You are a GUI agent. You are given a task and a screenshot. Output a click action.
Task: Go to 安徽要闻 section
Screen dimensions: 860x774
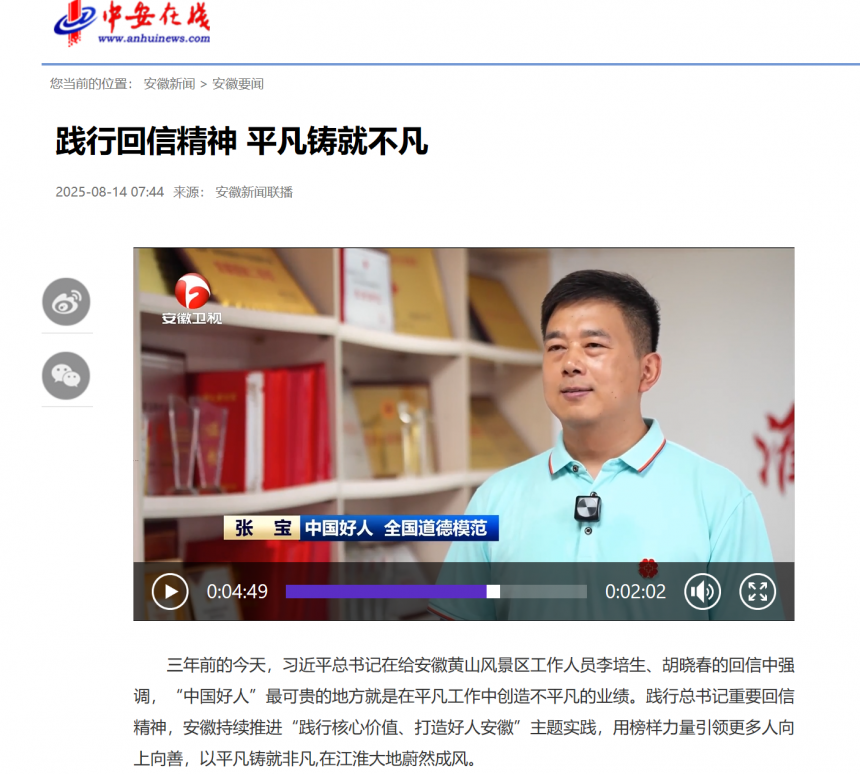(x=238, y=84)
